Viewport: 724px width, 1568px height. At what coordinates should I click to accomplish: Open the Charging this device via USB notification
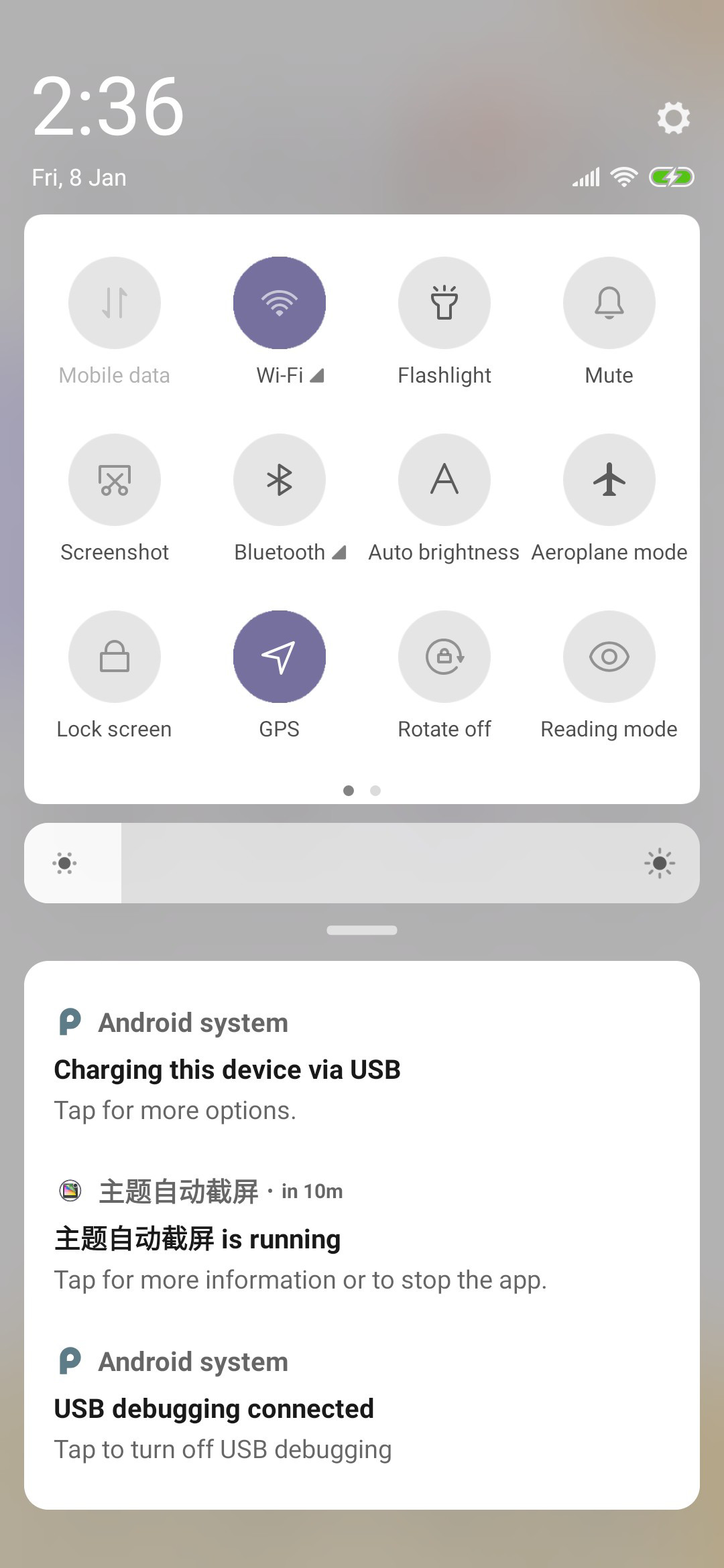pos(362,1066)
